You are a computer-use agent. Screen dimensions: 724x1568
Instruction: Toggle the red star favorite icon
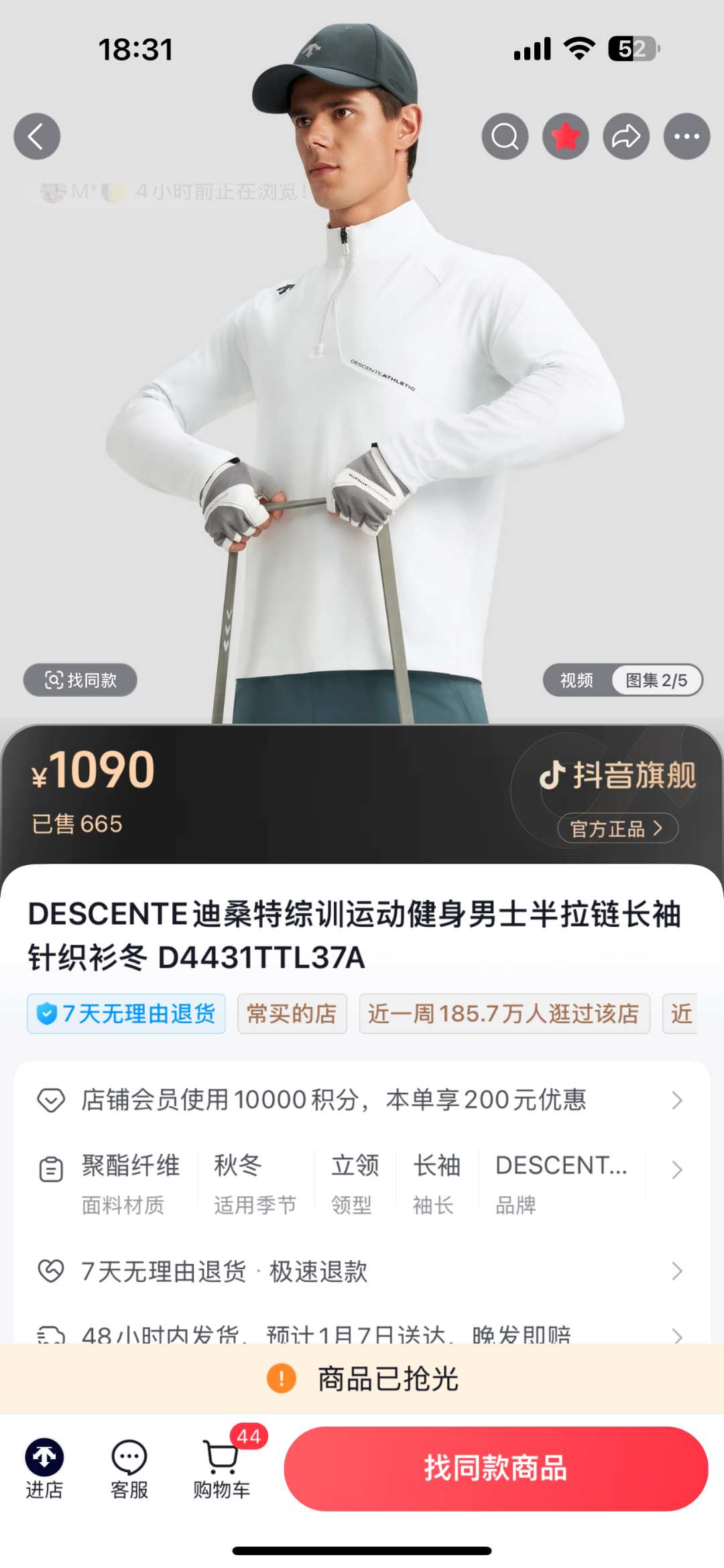click(565, 137)
